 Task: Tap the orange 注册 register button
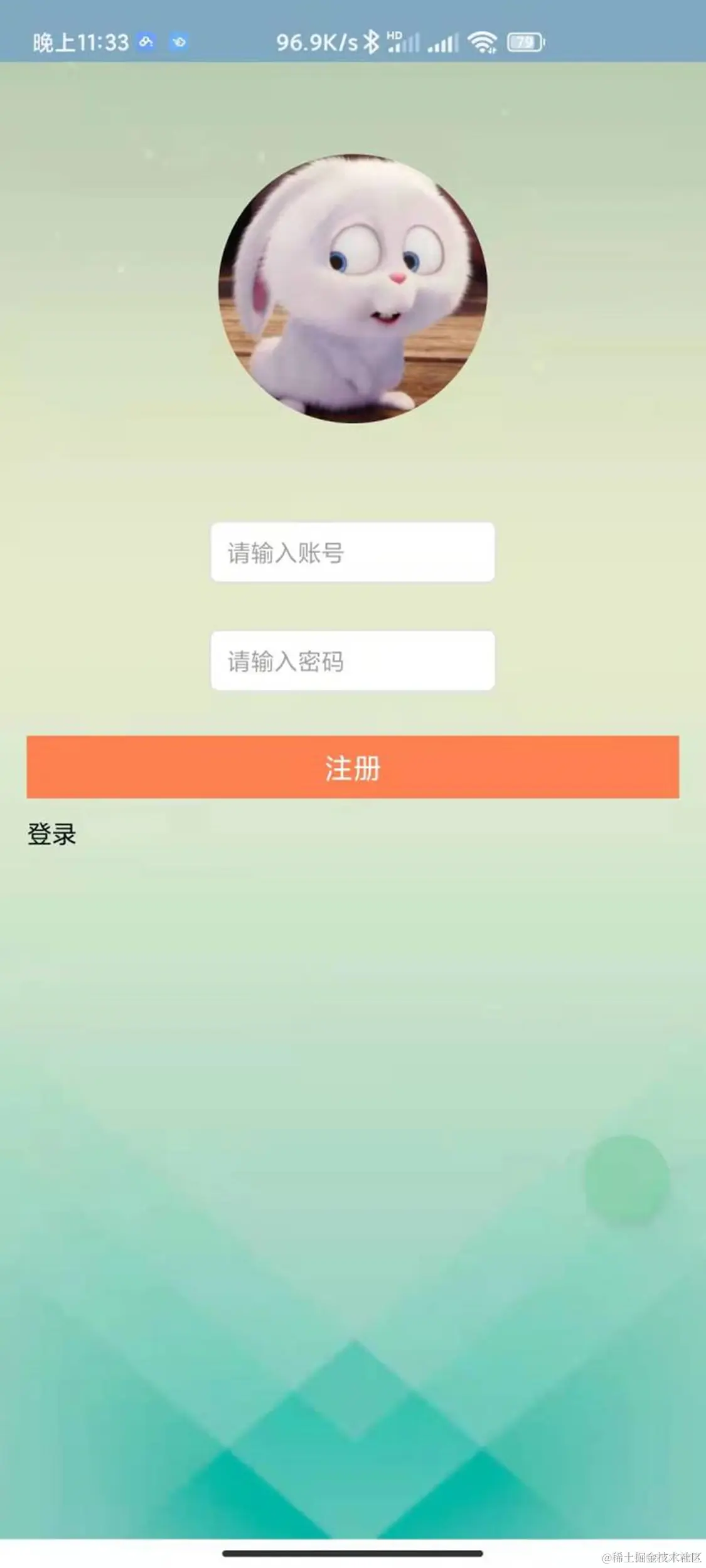click(352, 766)
